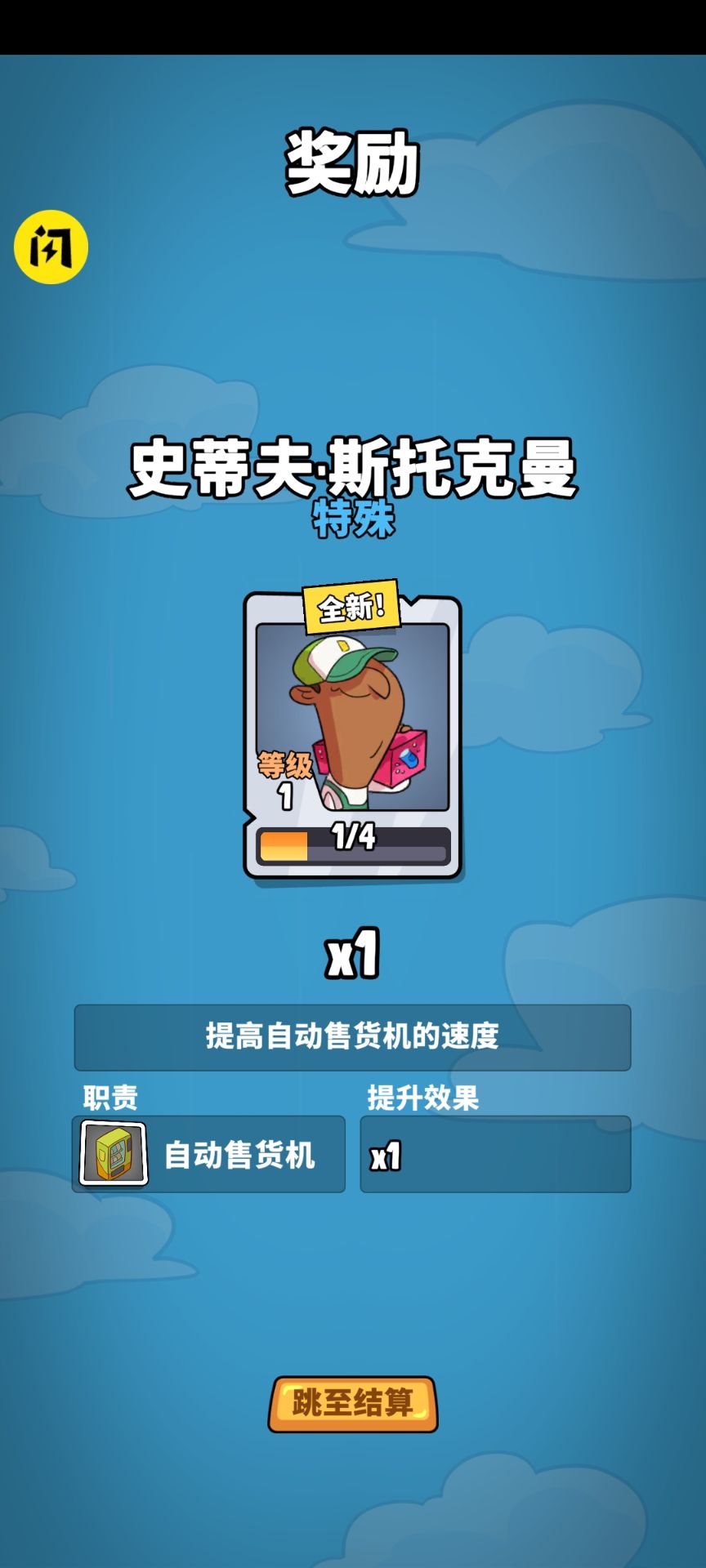The height and width of the screenshot is (1568, 706).
Task: Tap the 跳至结算 button
Action: (x=353, y=1404)
